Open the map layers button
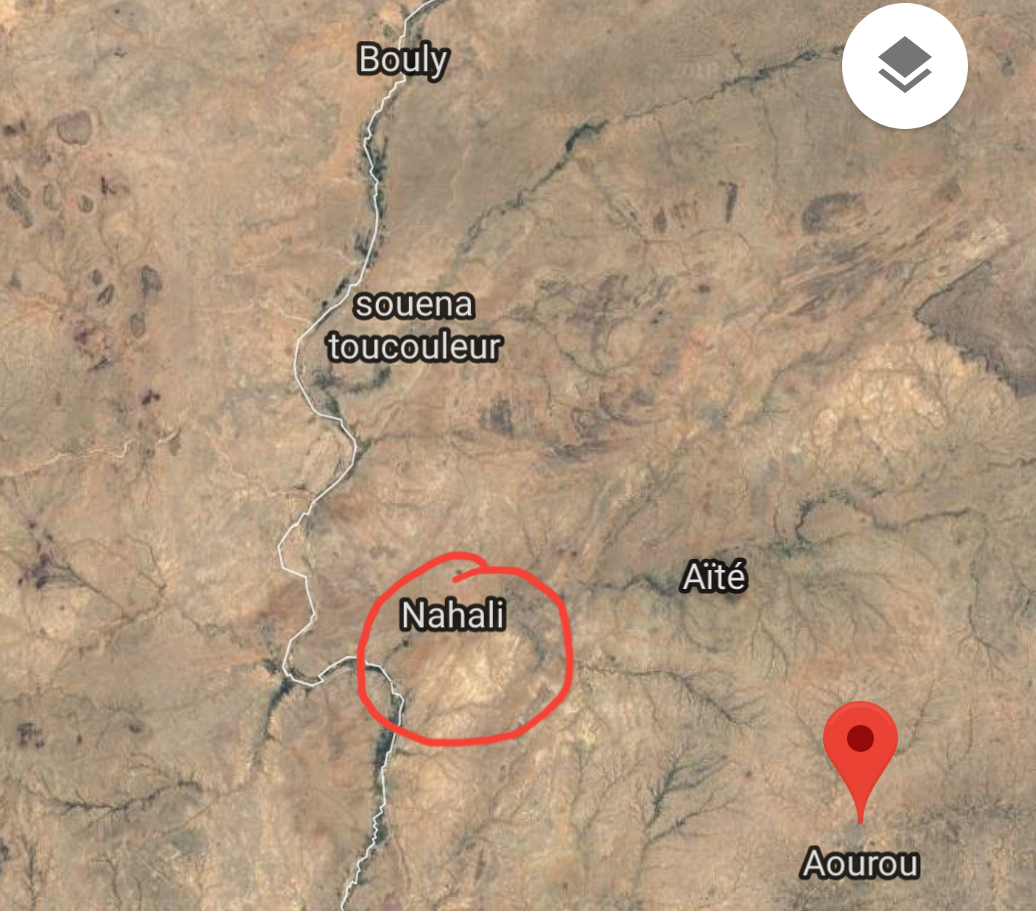 [904, 66]
